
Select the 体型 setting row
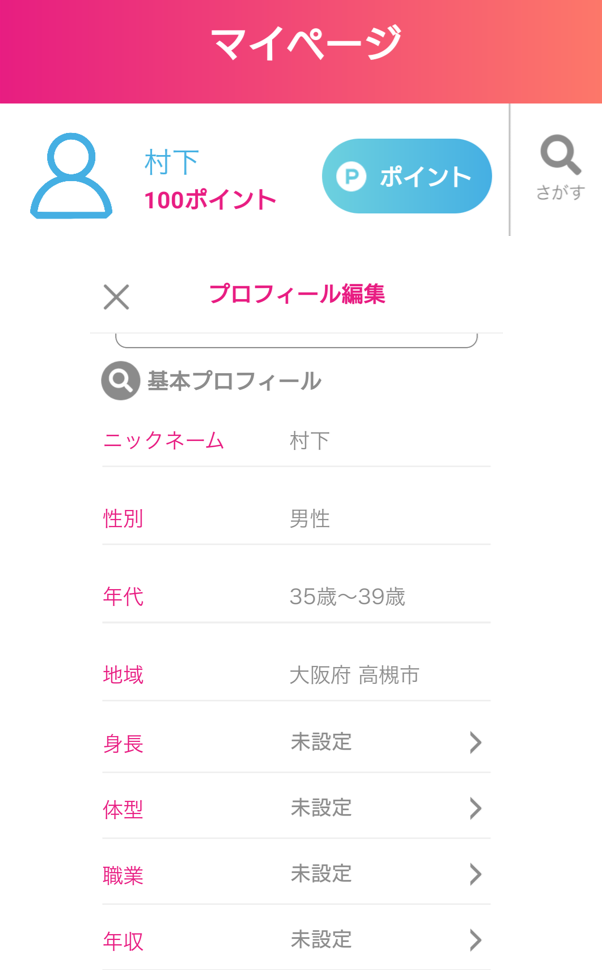[x=296, y=808]
